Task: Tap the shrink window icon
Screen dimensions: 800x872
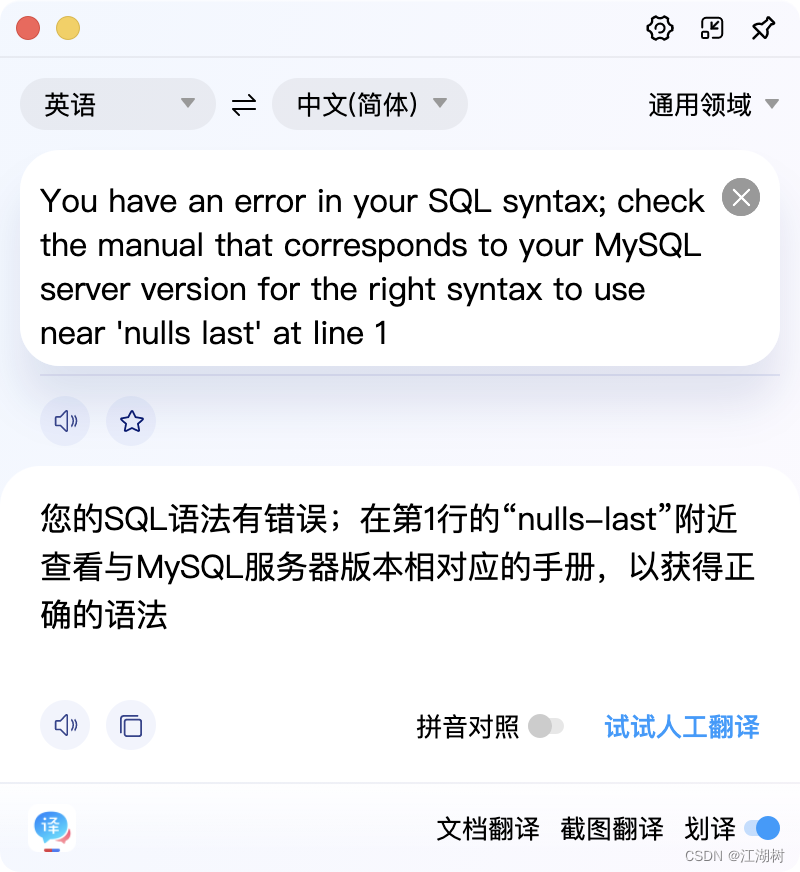Action: coord(712,29)
